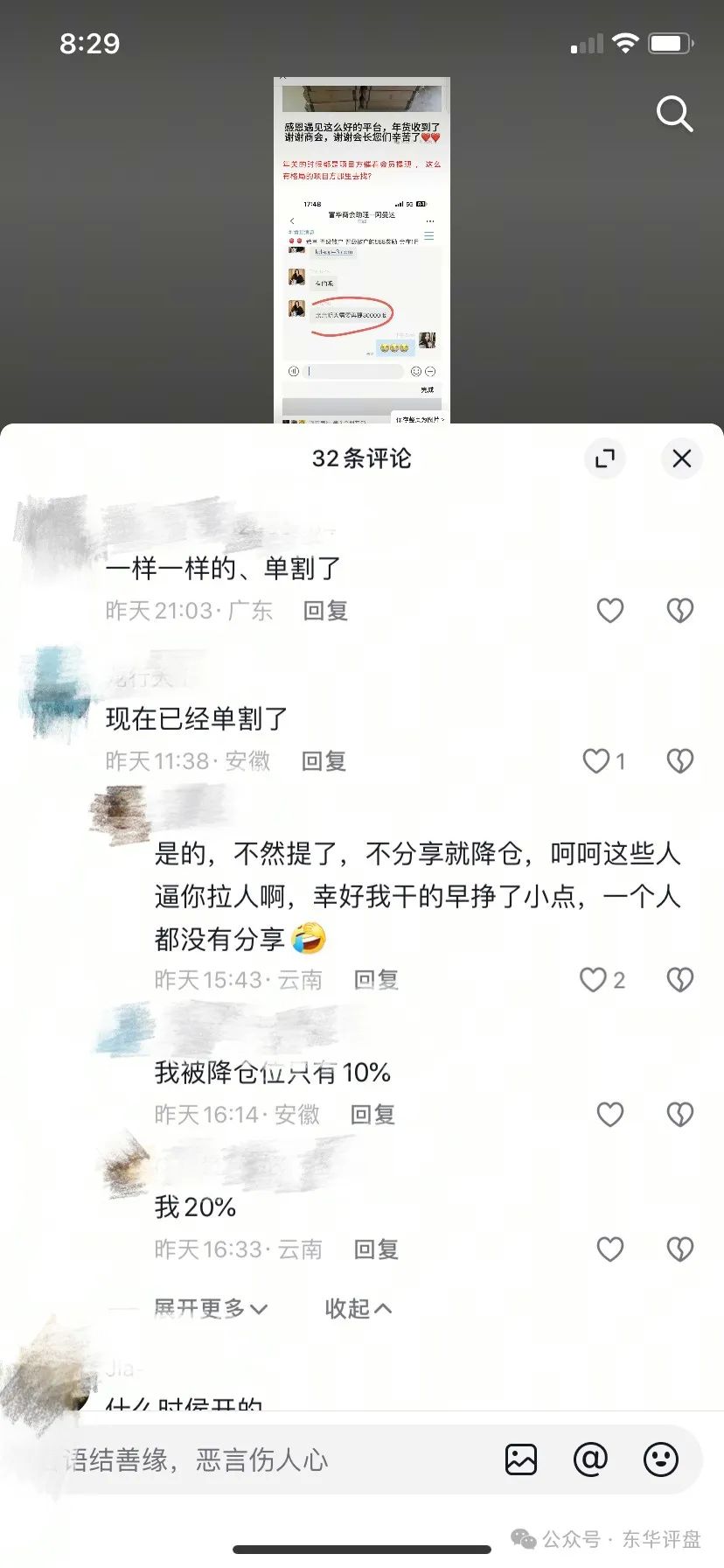
Task: Expand comments panel to full screen
Action: coord(605,458)
